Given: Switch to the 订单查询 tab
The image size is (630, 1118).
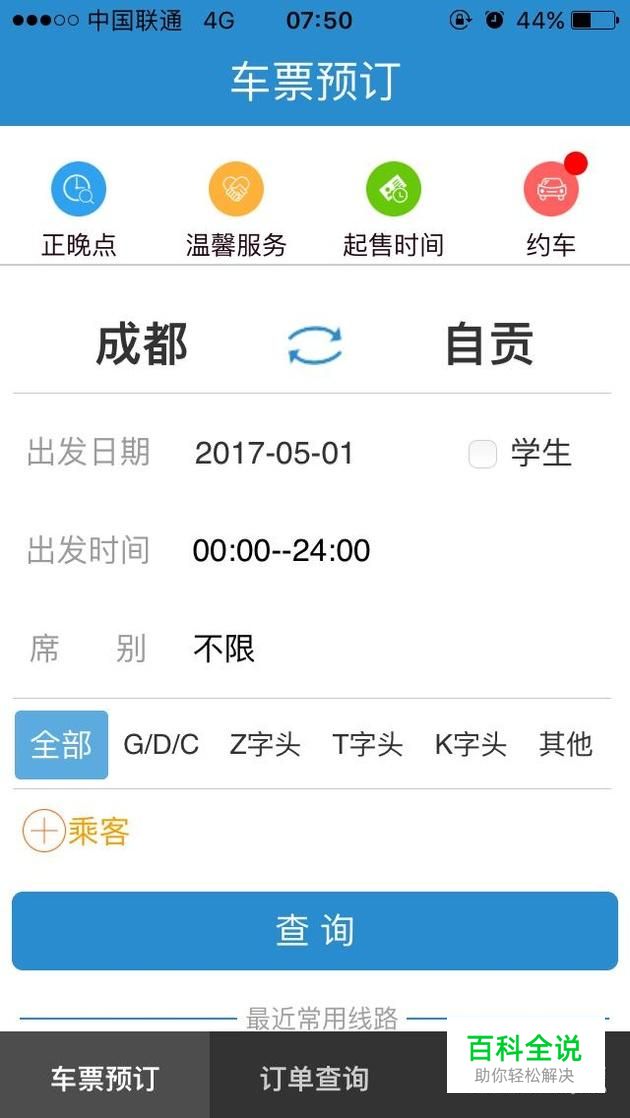Looking at the screenshot, I should click(314, 1079).
